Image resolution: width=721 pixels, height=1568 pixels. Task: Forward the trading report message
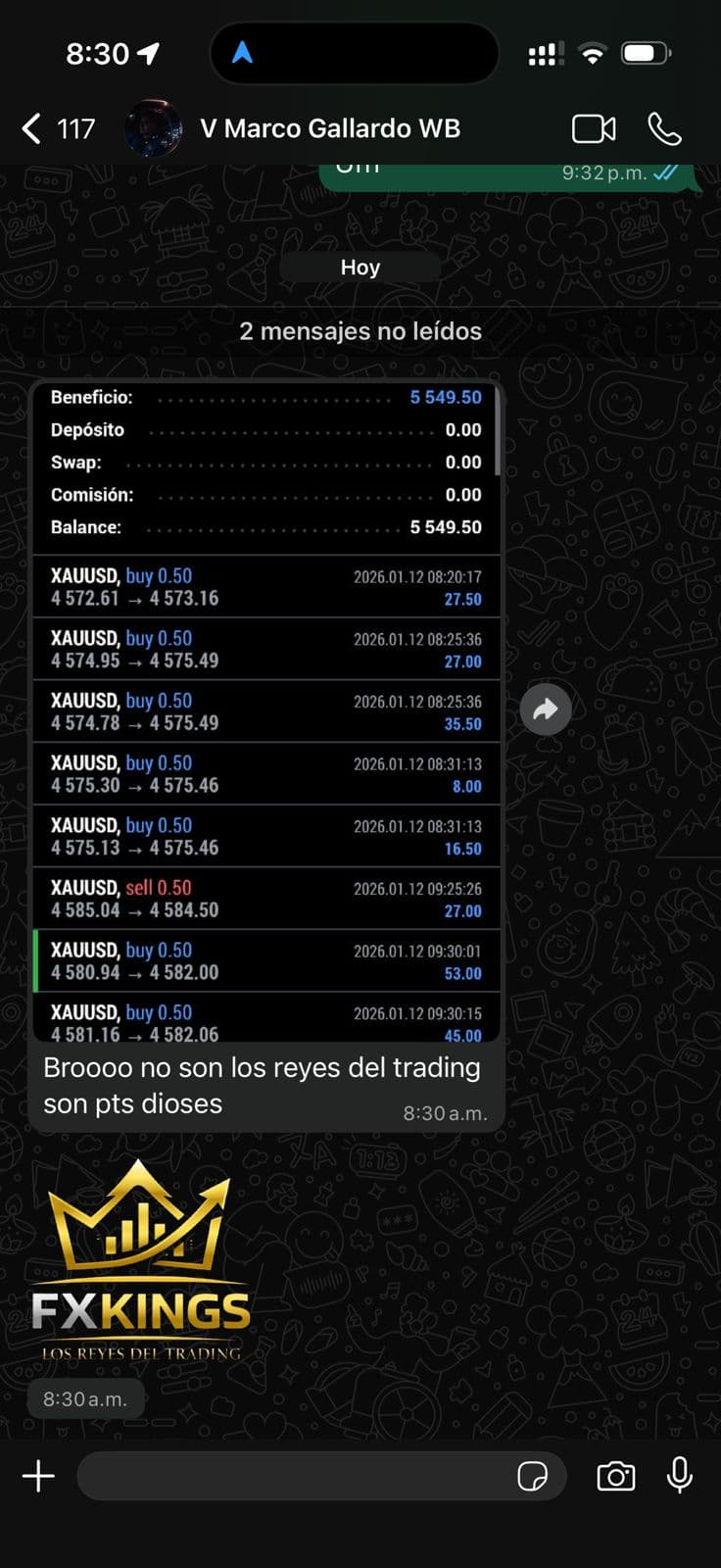(546, 709)
